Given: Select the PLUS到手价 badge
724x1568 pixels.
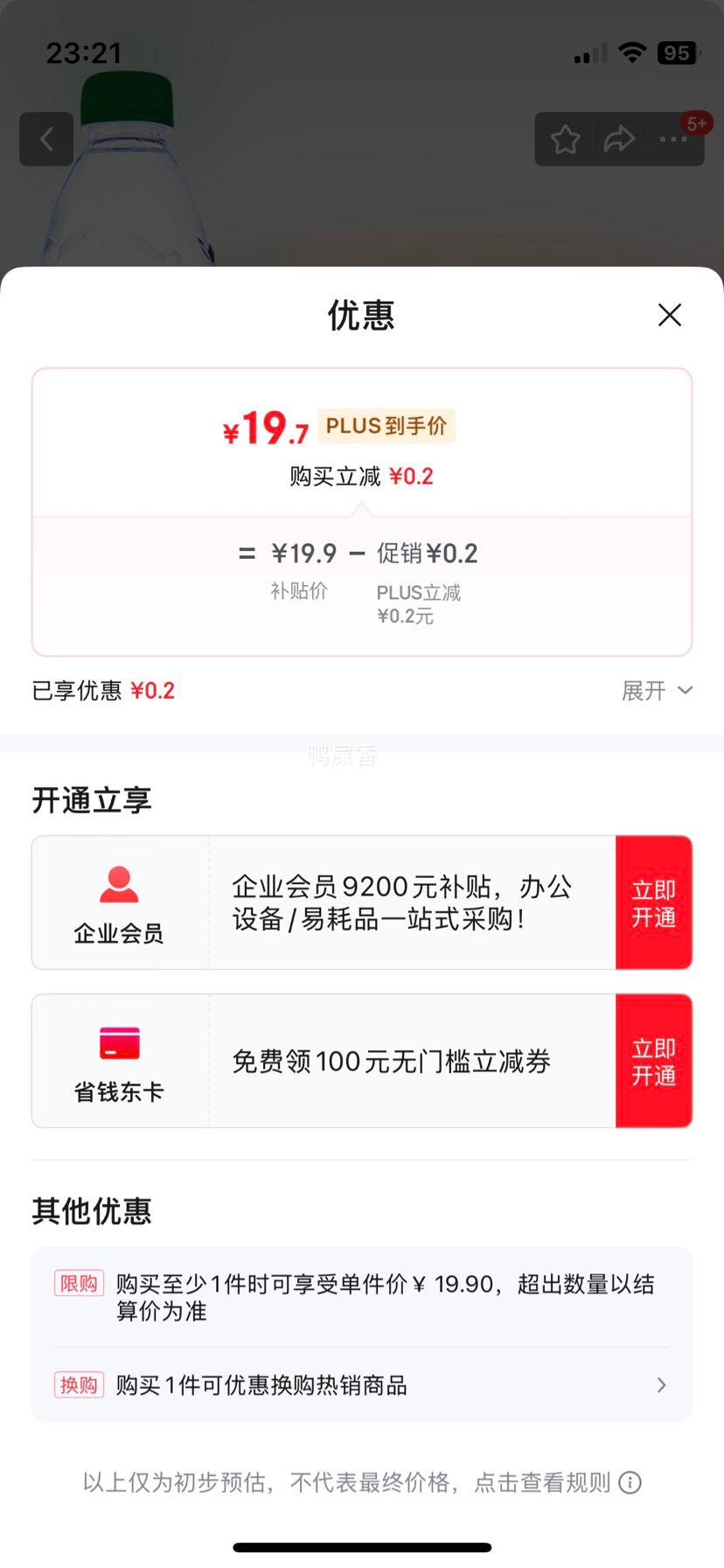Looking at the screenshot, I should (386, 427).
